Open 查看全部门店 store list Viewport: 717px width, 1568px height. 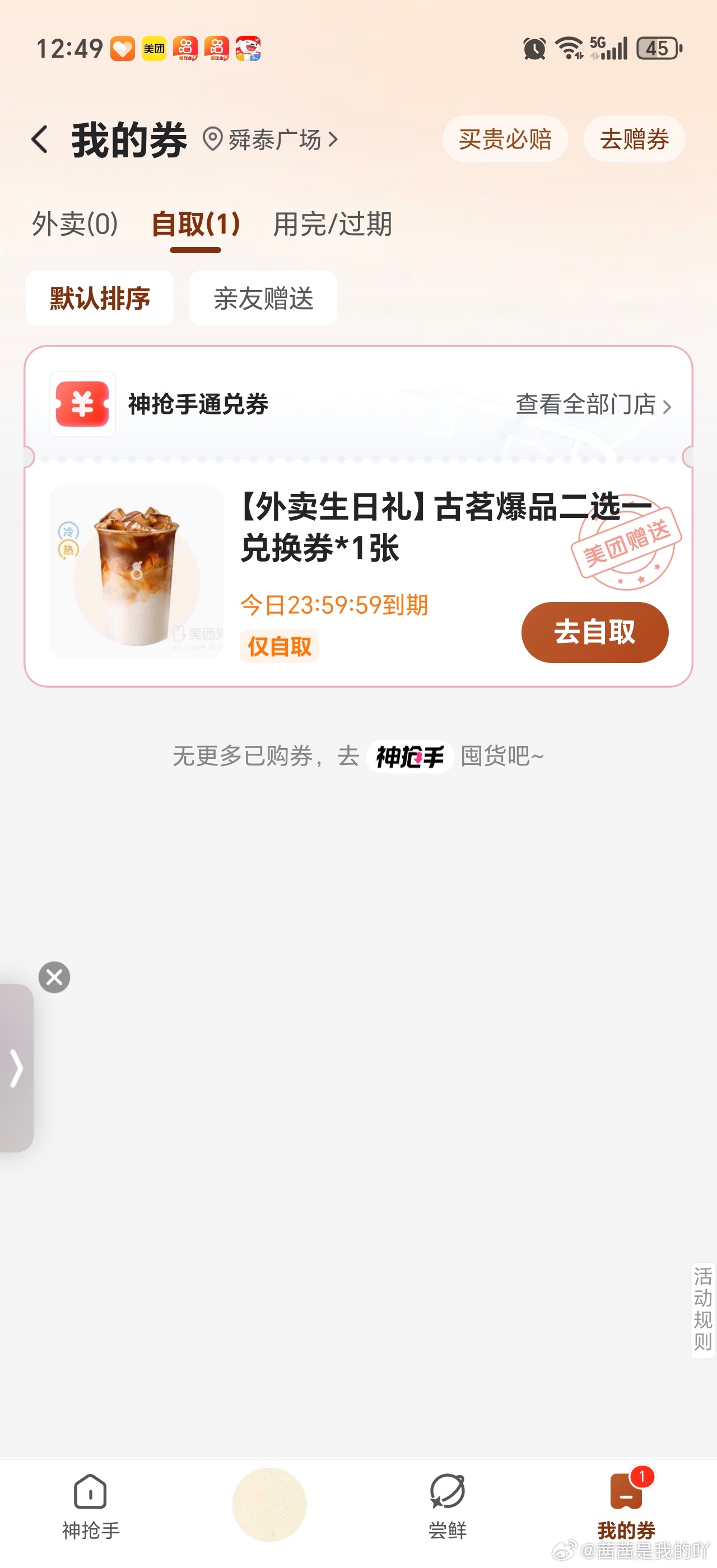tap(593, 405)
